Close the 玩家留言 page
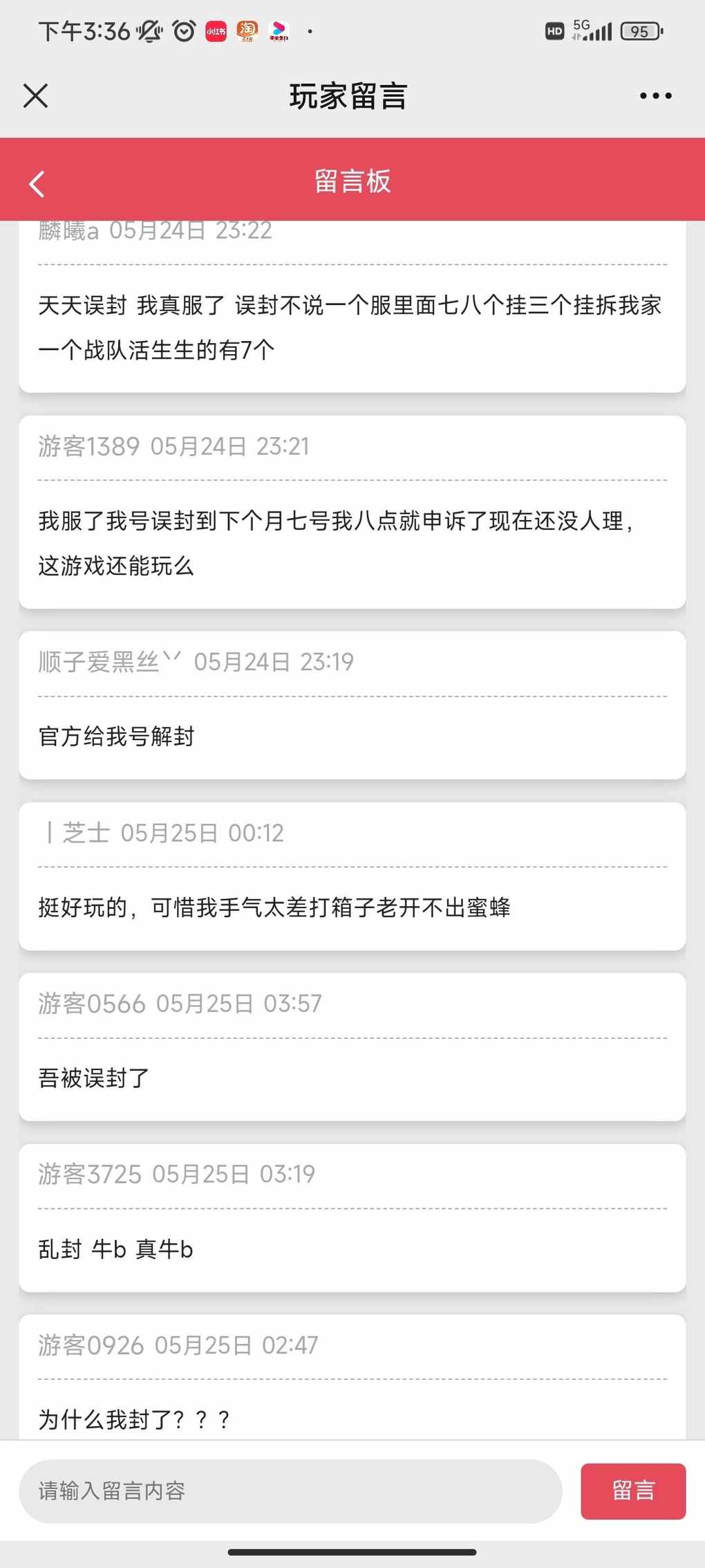Screen dimensions: 705x1568 tap(35, 95)
